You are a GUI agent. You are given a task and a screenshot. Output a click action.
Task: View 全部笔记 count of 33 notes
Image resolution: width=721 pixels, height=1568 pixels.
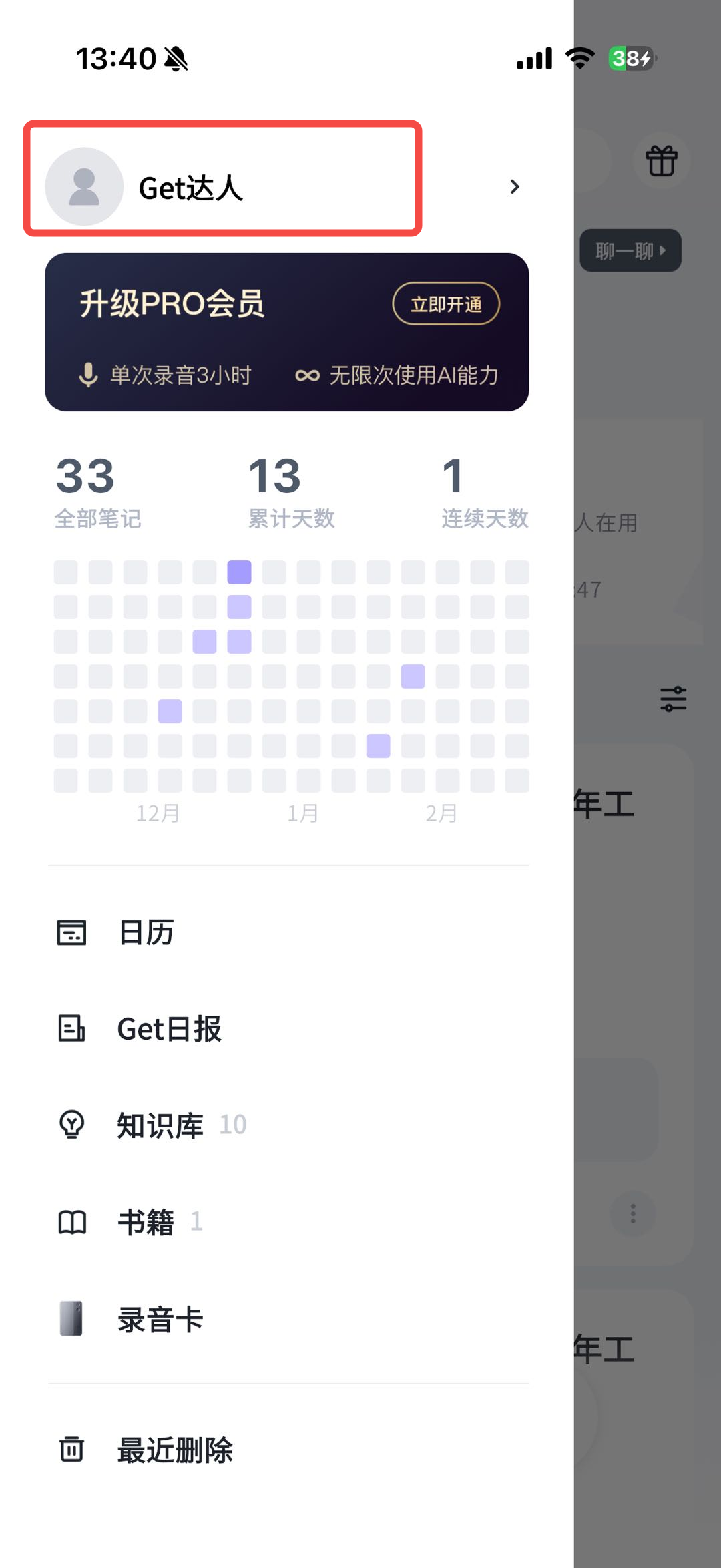point(97,492)
